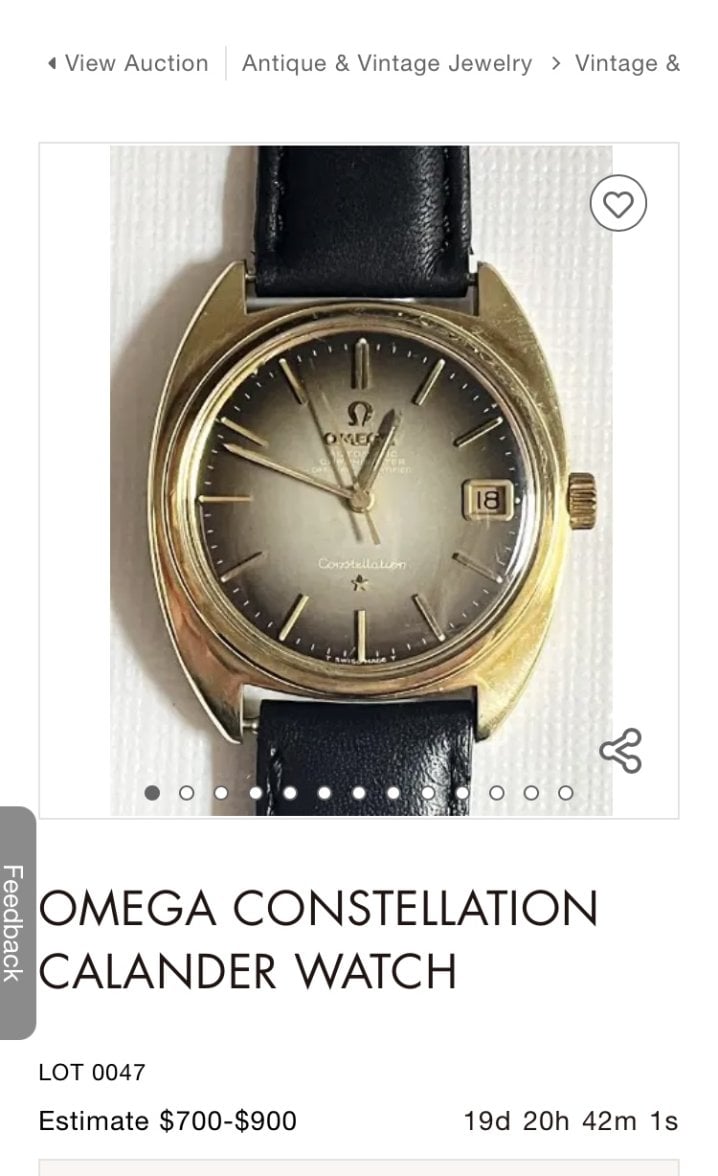Open the Omega watch photo full view
The height and width of the screenshot is (1176, 718).
coord(360,480)
